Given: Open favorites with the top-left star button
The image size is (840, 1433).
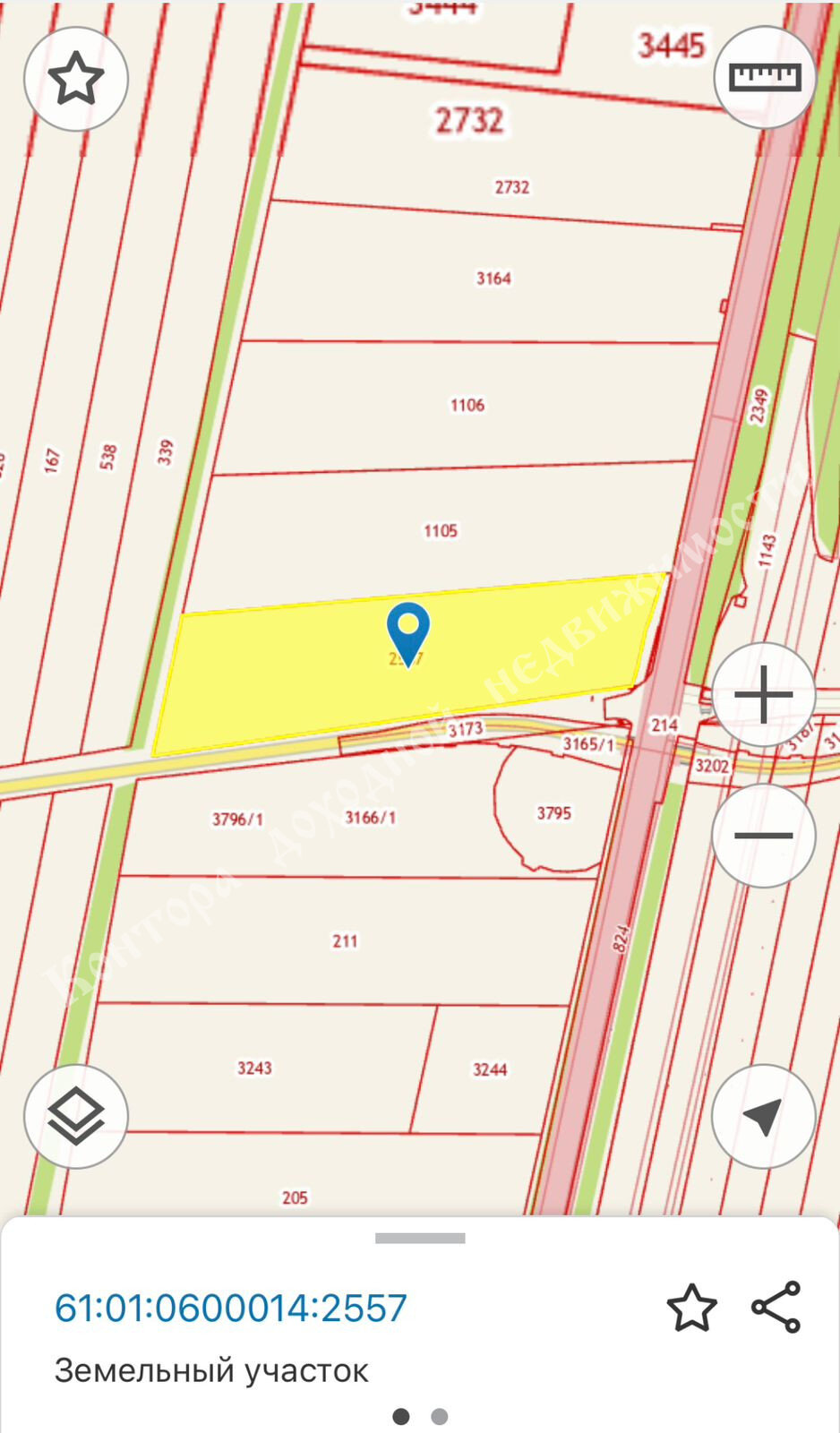Looking at the screenshot, I should coord(76,80).
